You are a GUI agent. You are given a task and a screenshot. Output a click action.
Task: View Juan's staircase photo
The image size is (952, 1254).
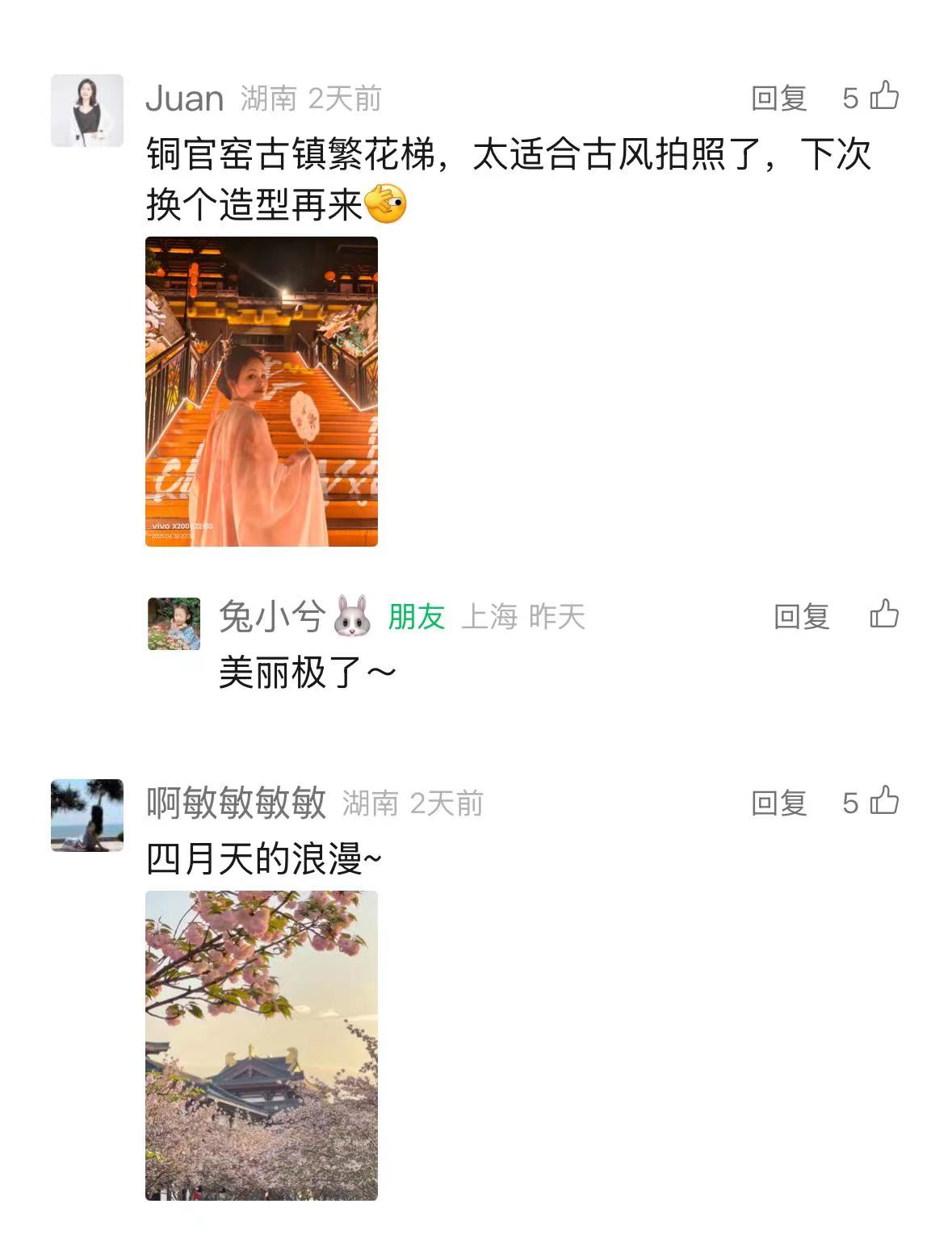point(261,392)
